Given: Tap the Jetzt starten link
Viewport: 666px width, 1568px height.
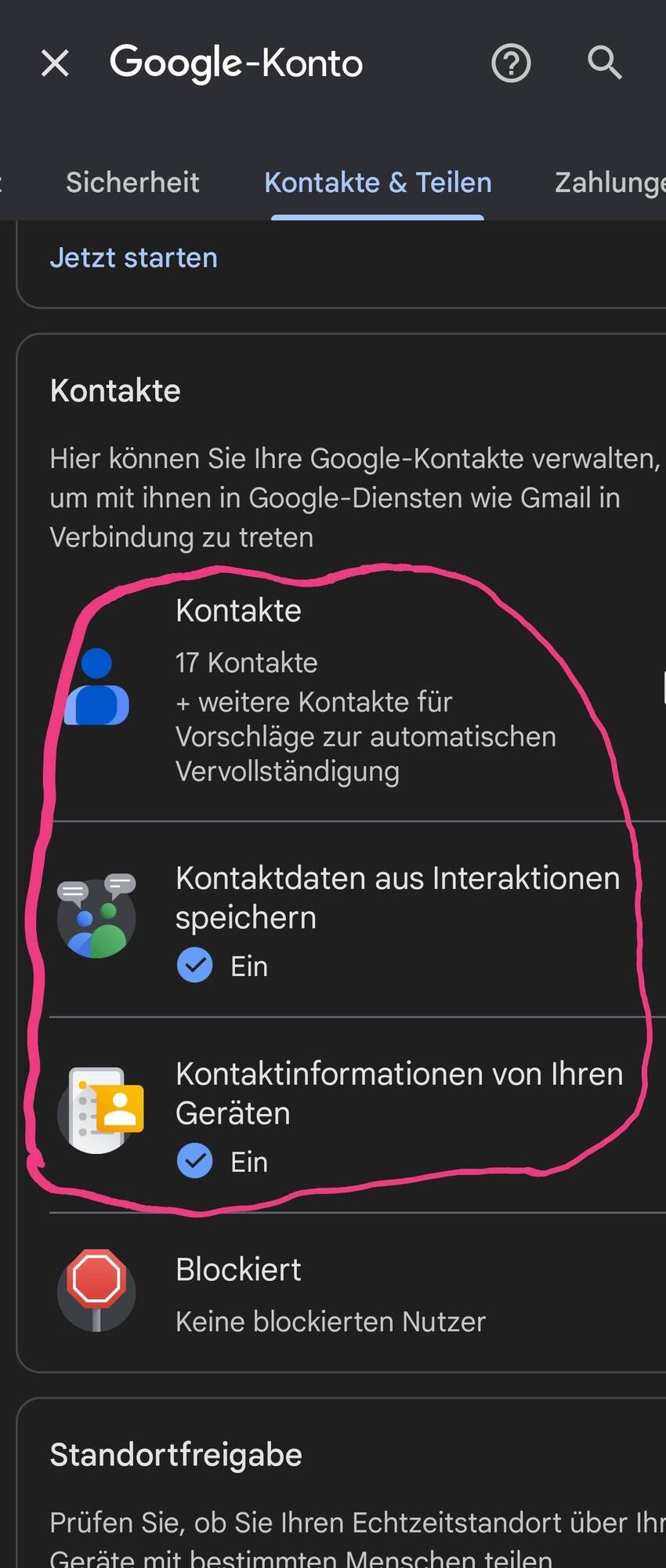Looking at the screenshot, I should point(134,258).
